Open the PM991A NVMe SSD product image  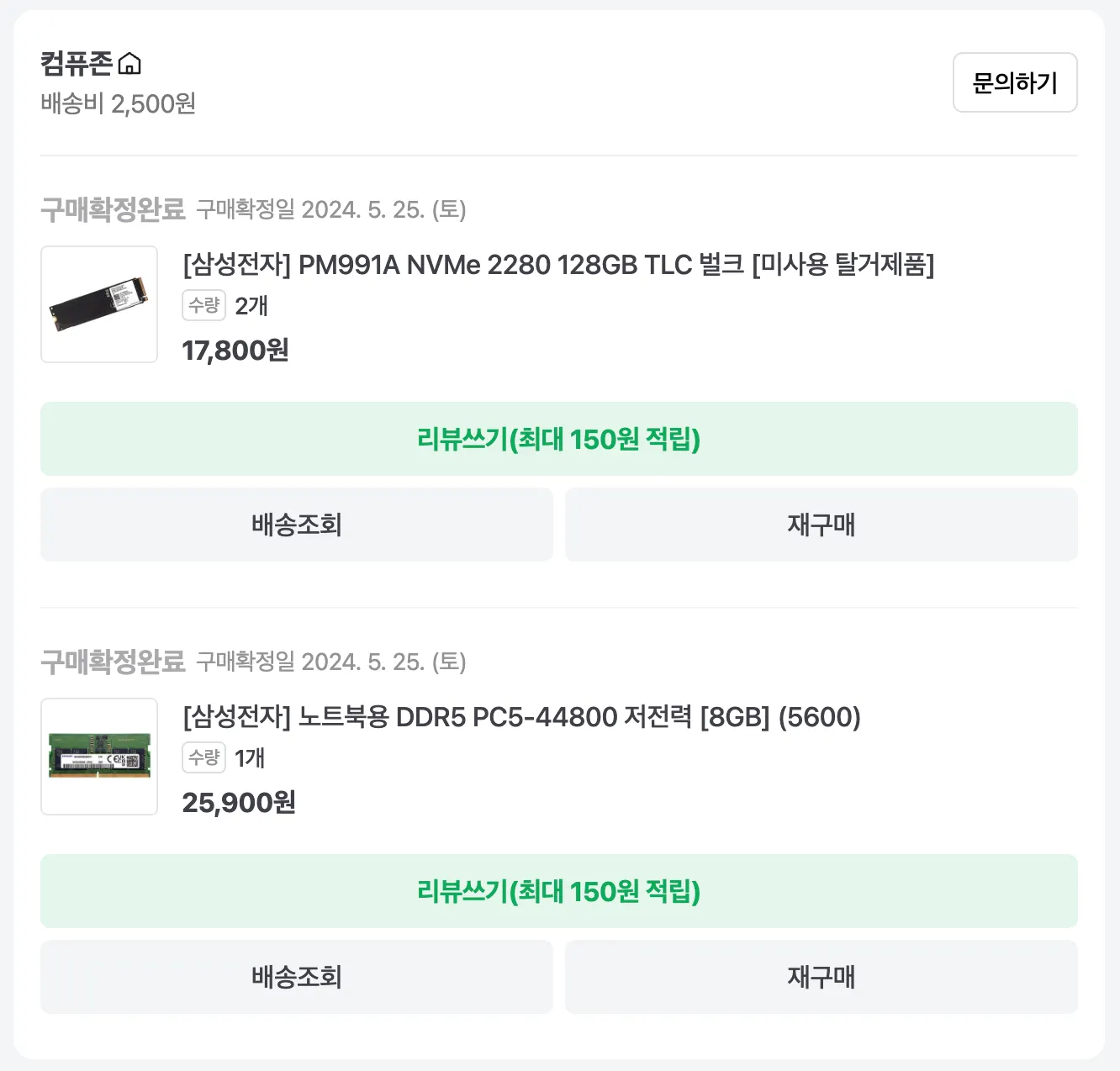pos(99,304)
